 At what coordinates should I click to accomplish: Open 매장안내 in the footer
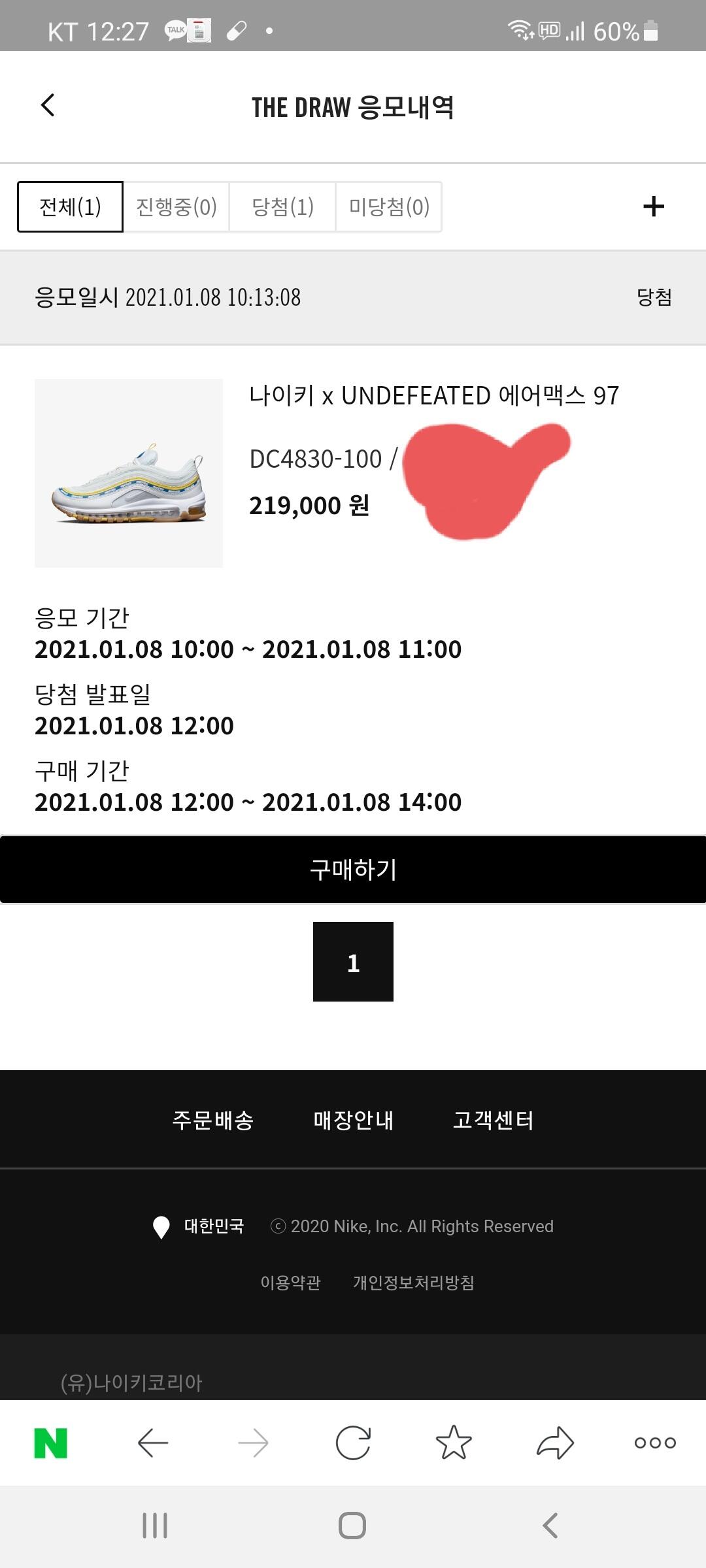coord(353,1120)
